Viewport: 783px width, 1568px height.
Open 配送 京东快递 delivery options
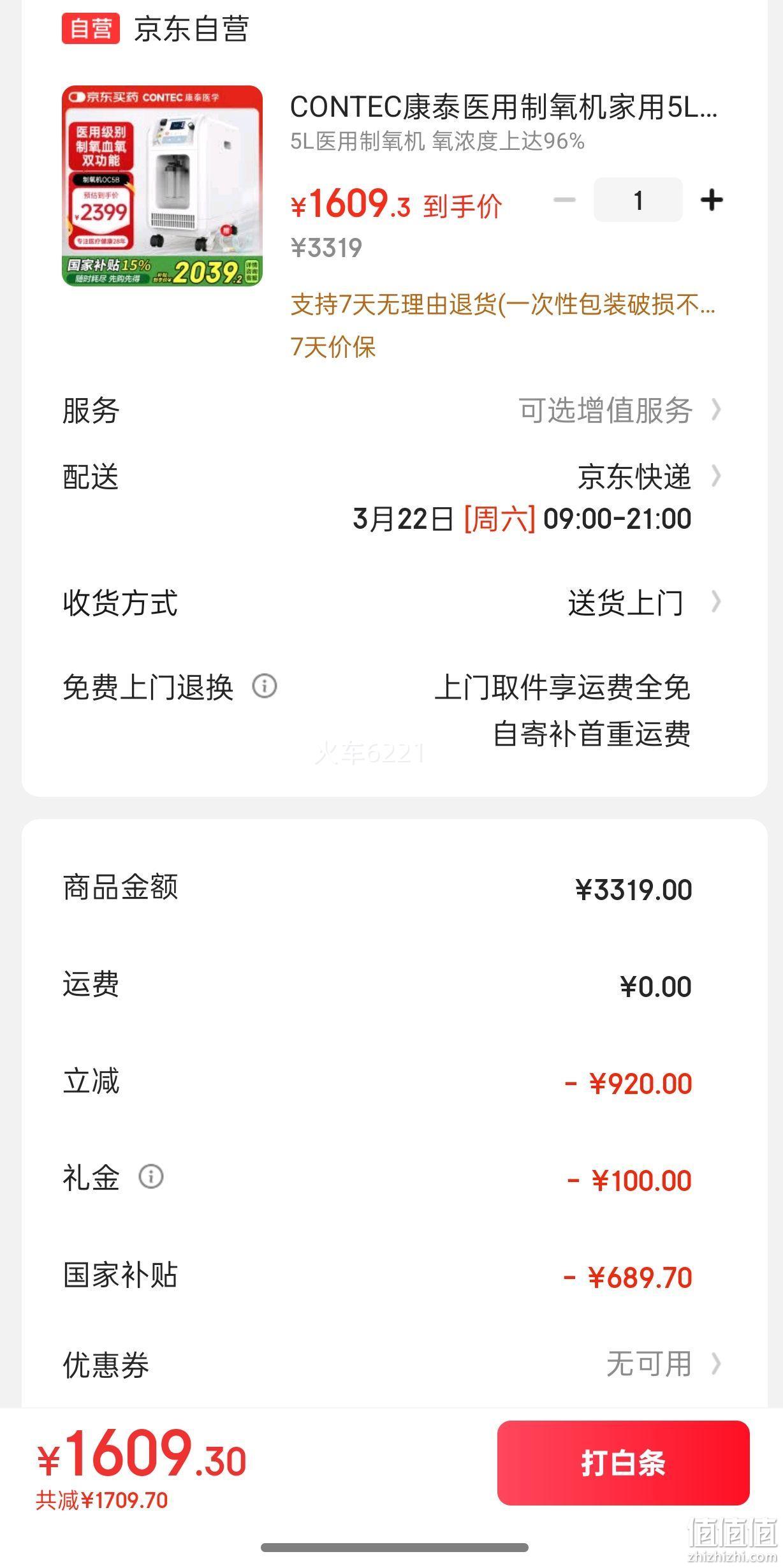coord(393,498)
